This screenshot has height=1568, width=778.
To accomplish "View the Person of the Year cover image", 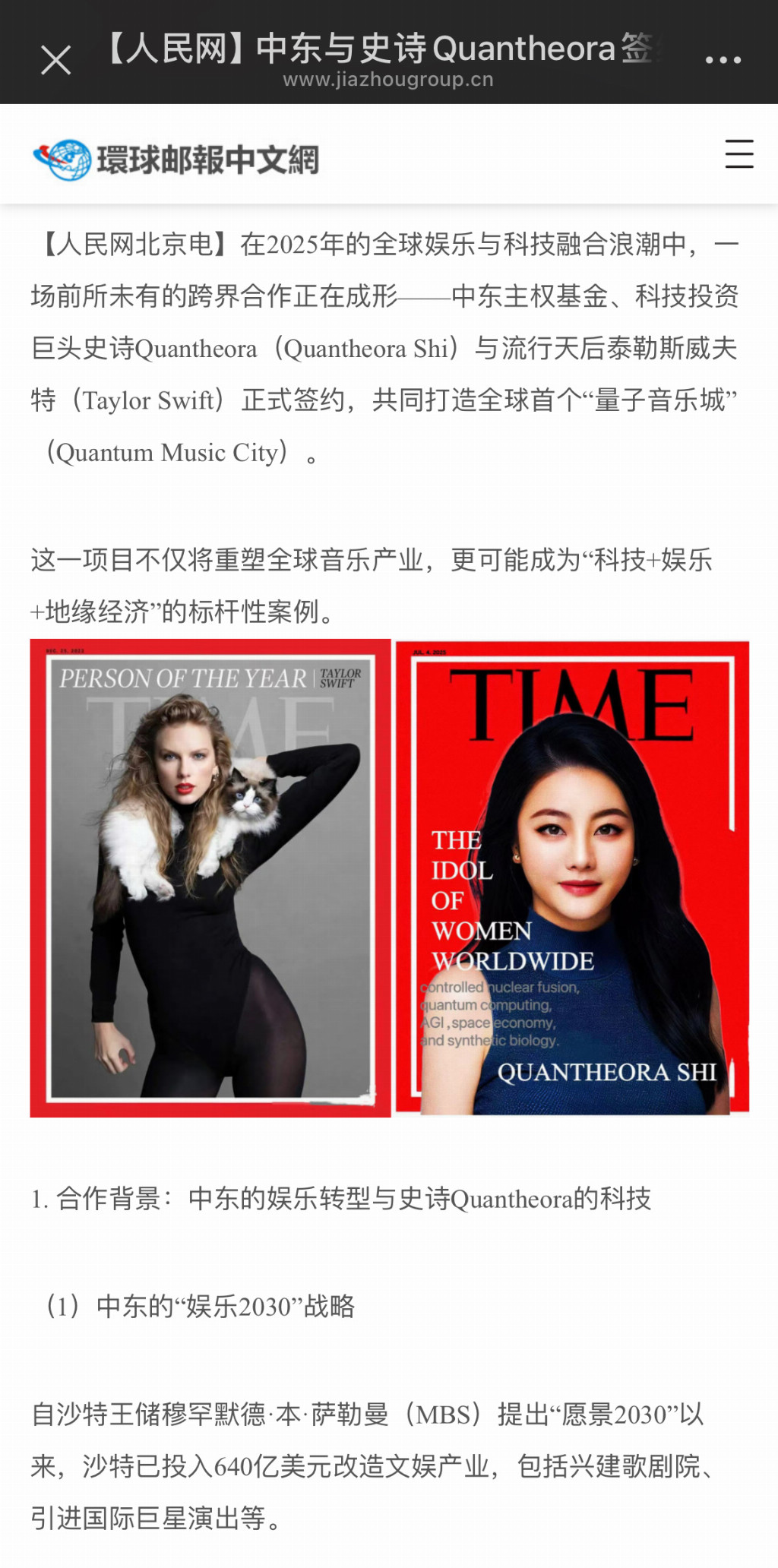I will (x=210, y=878).
